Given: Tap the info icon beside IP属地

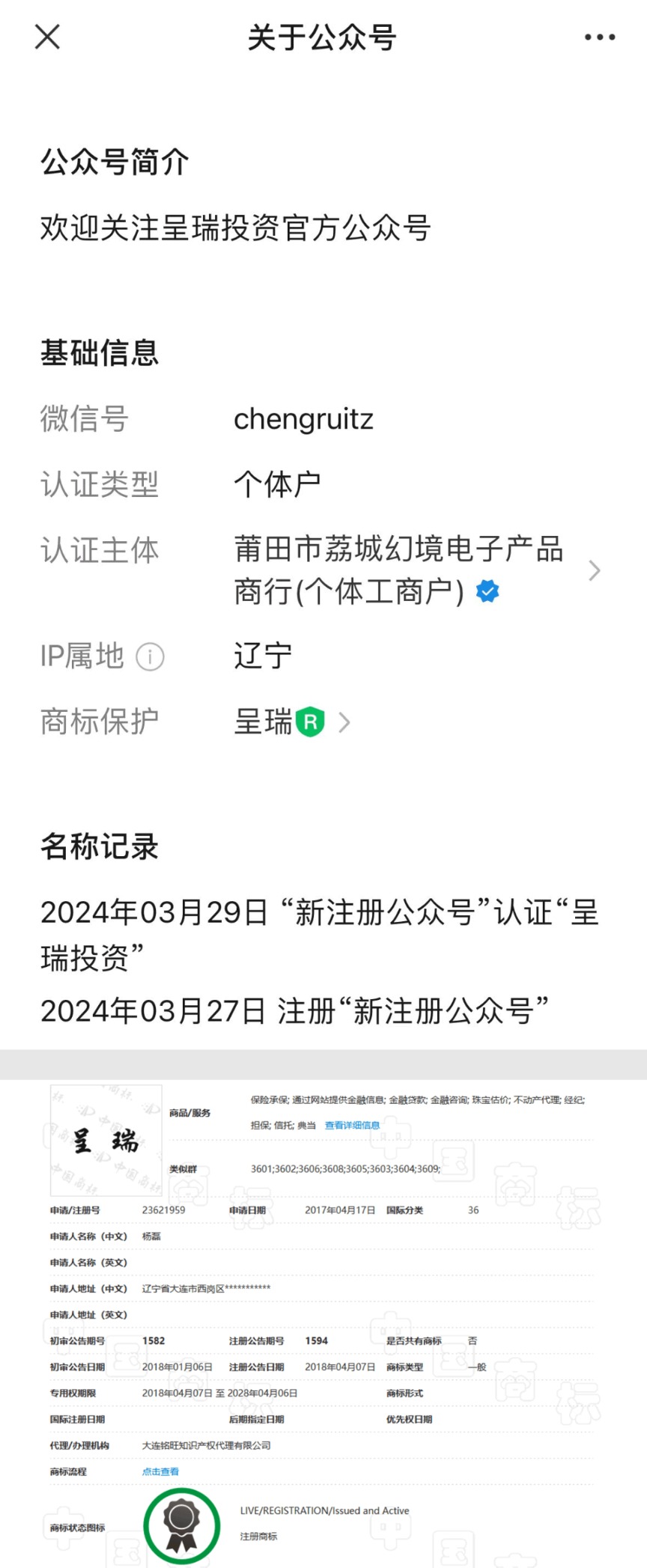Looking at the screenshot, I should 150,657.
